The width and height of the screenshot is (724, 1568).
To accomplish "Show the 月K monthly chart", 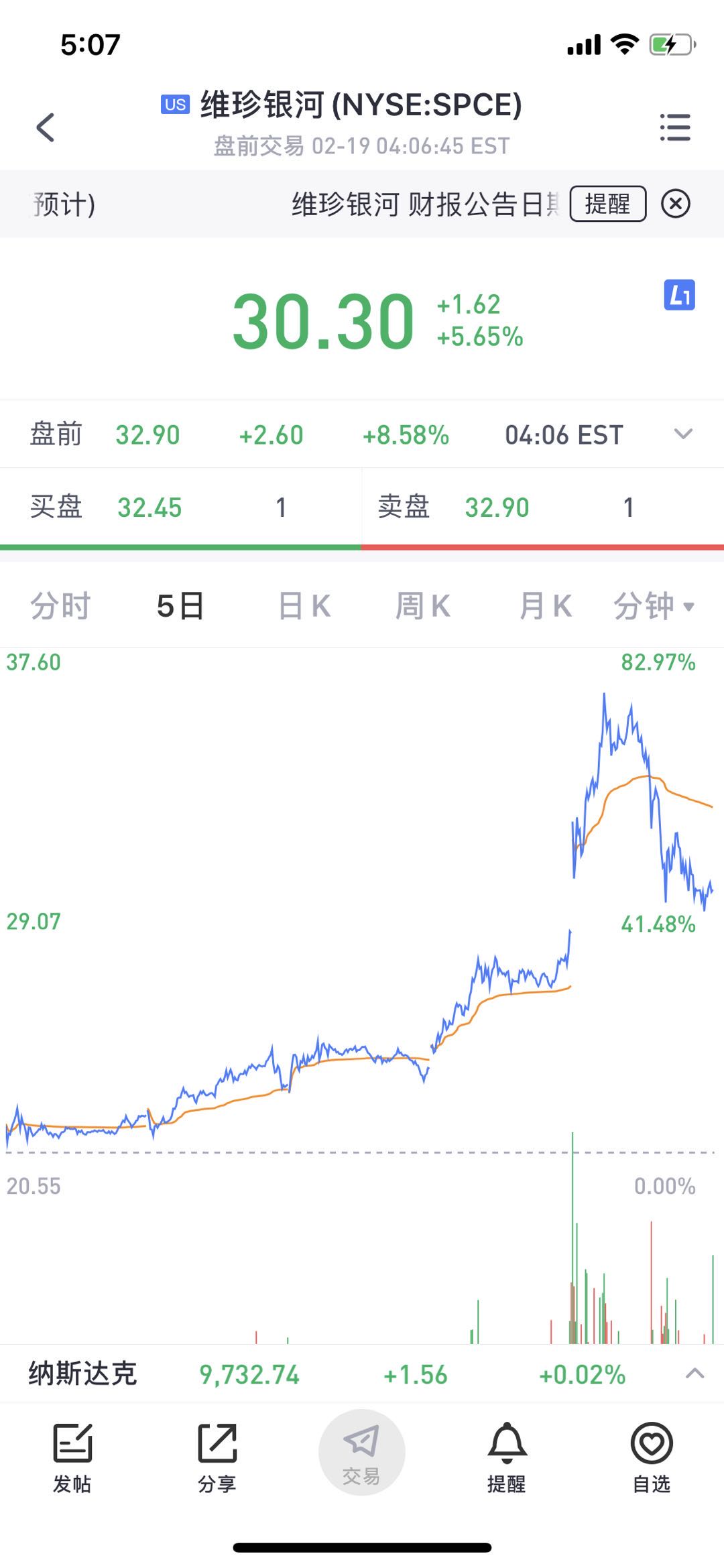I will [546, 606].
